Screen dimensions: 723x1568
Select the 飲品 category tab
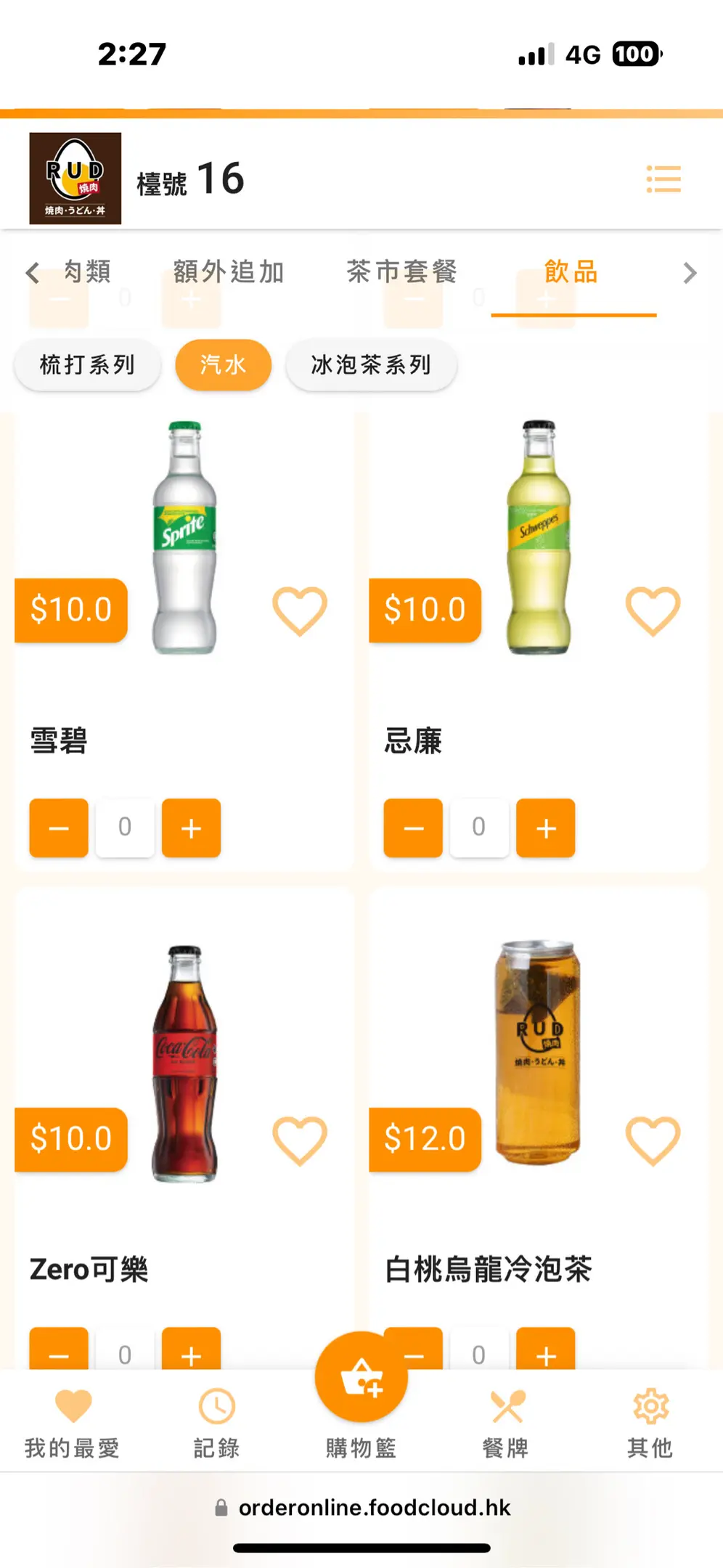[x=572, y=272]
